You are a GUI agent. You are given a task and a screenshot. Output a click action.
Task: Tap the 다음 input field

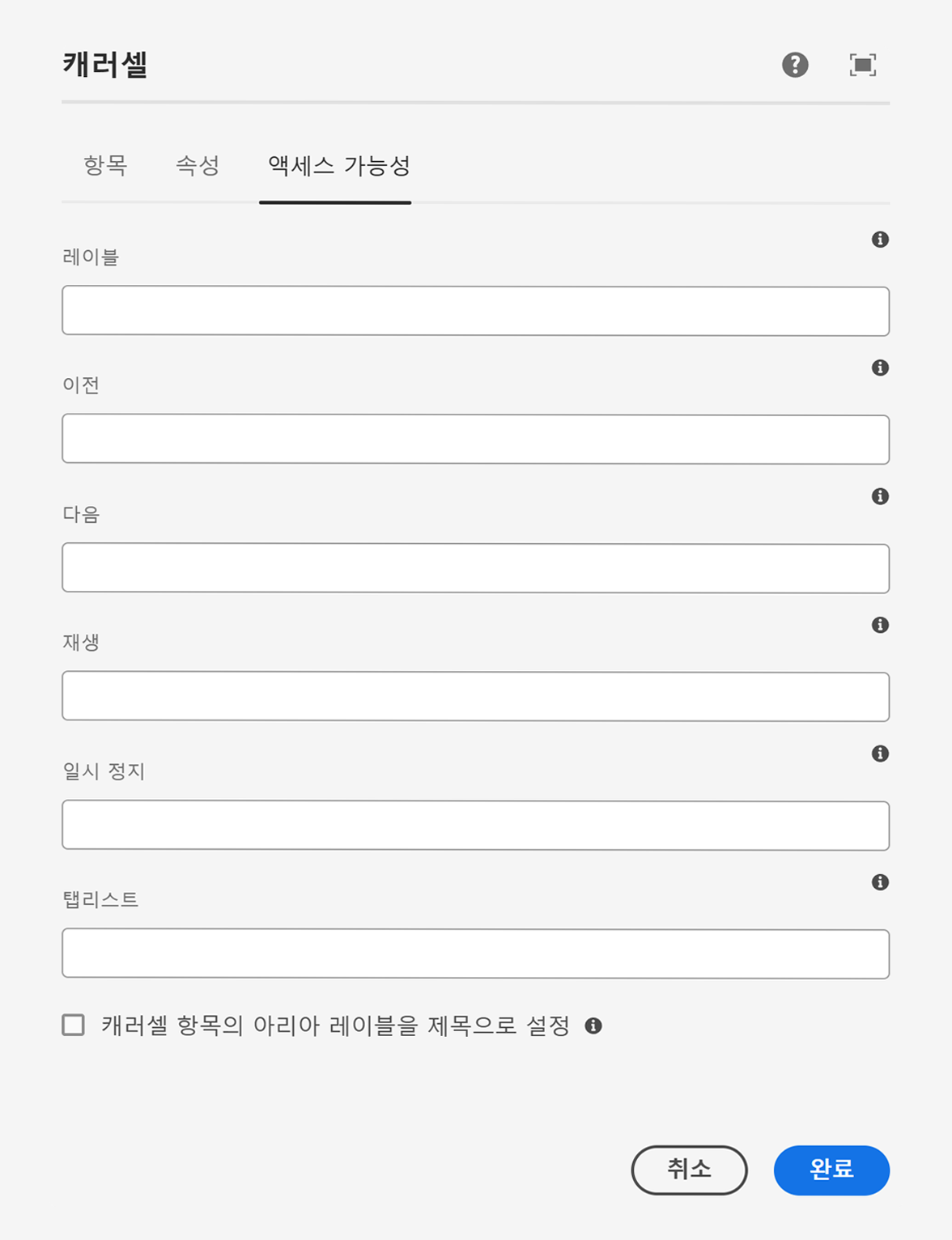coord(475,568)
